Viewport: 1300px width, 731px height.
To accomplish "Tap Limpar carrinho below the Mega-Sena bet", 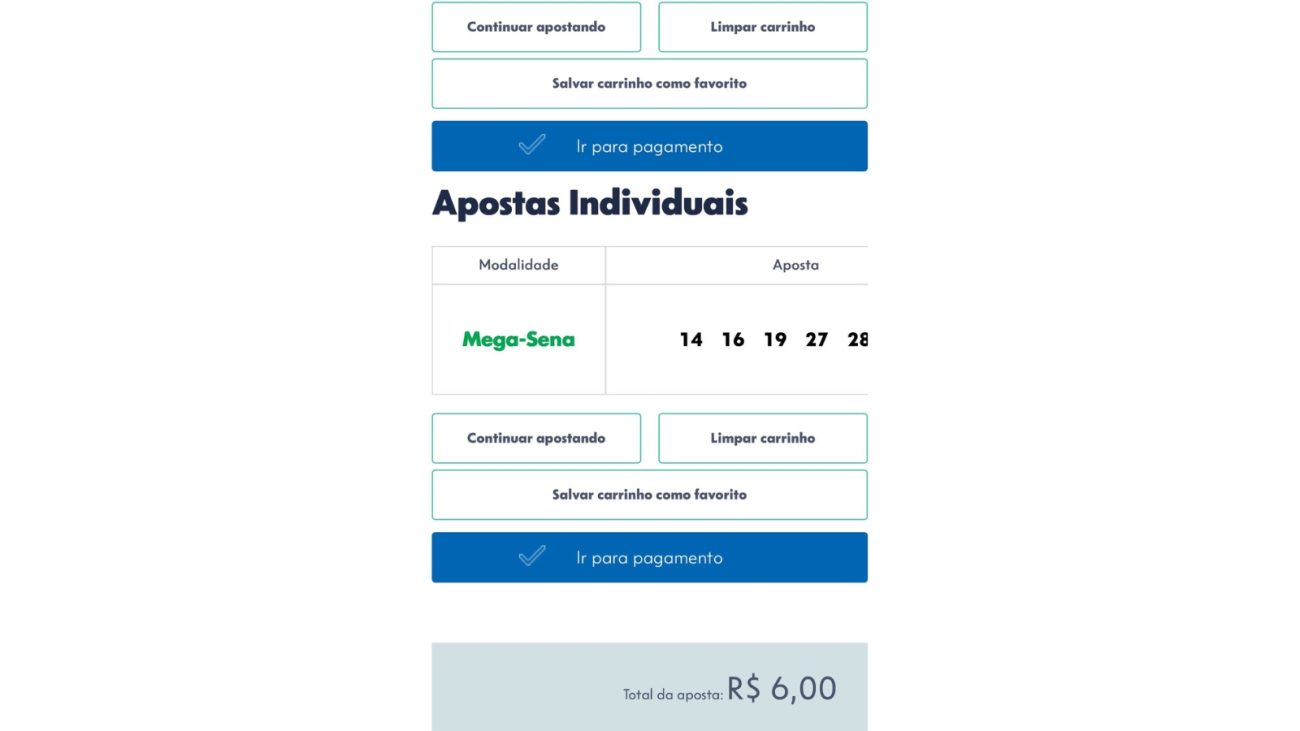I will (x=762, y=438).
